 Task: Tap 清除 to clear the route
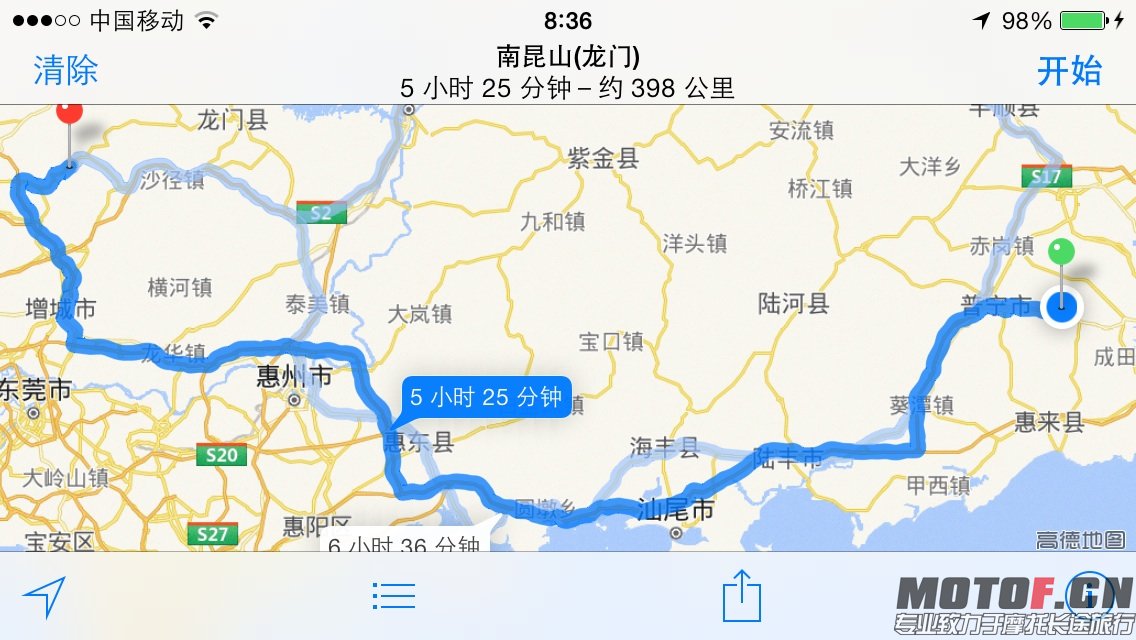click(66, 71)
